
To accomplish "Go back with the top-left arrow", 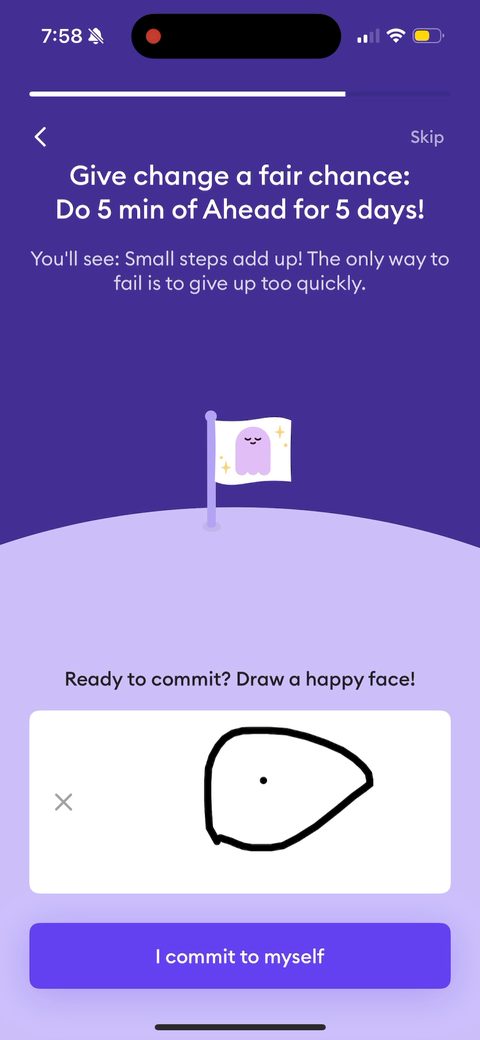I will tap(40, 137).
